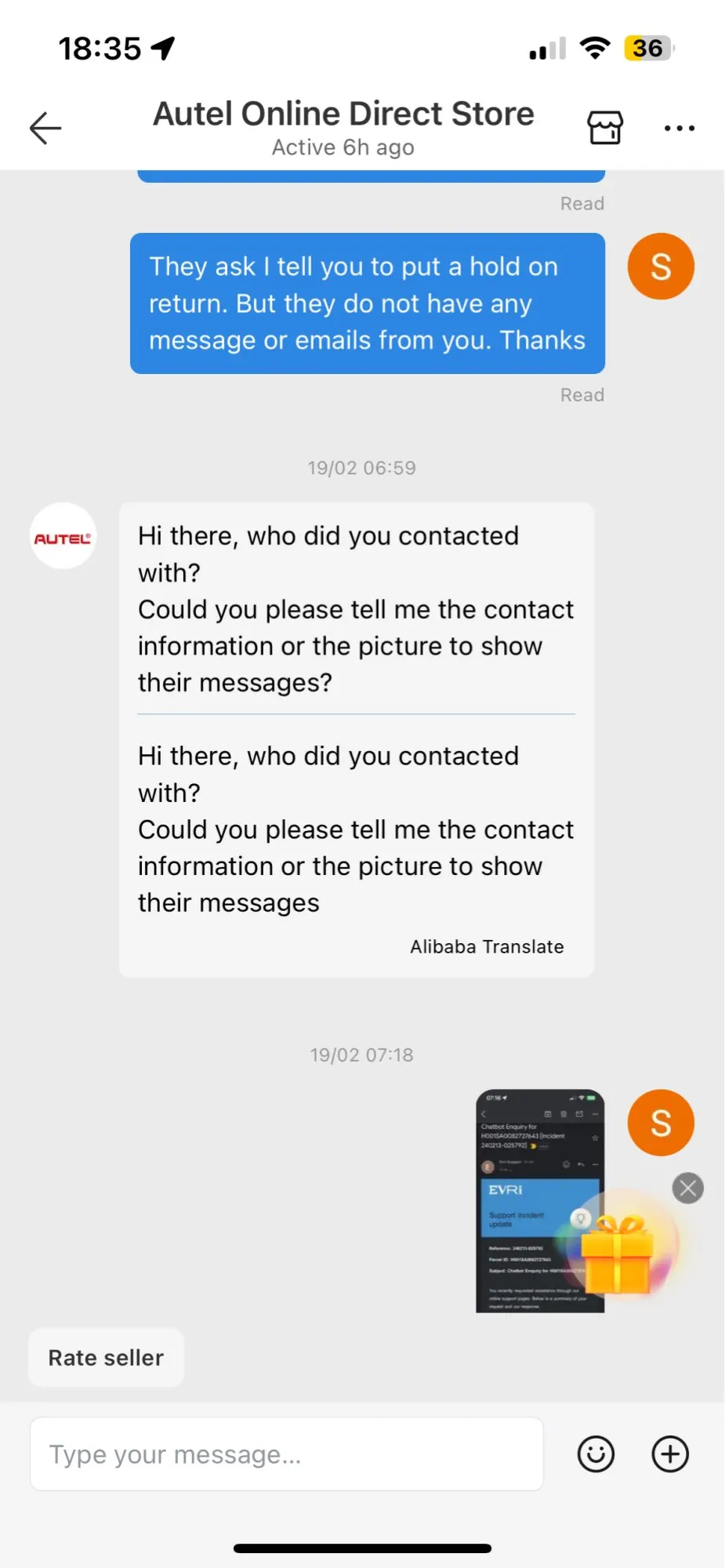Open the emoji picker

pyautogui.click(x=596, y=1454)
